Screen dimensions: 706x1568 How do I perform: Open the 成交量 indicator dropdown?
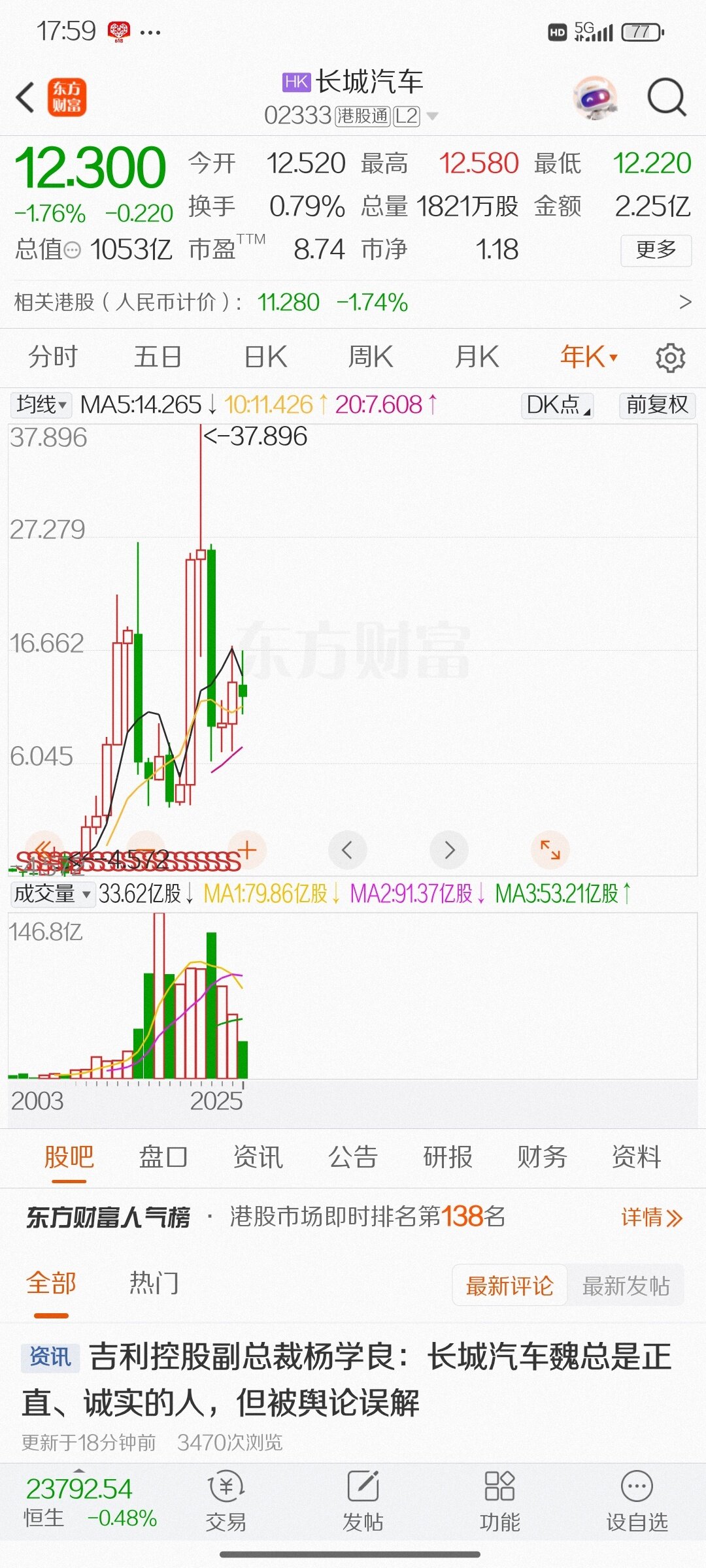[x=53, y=893]
